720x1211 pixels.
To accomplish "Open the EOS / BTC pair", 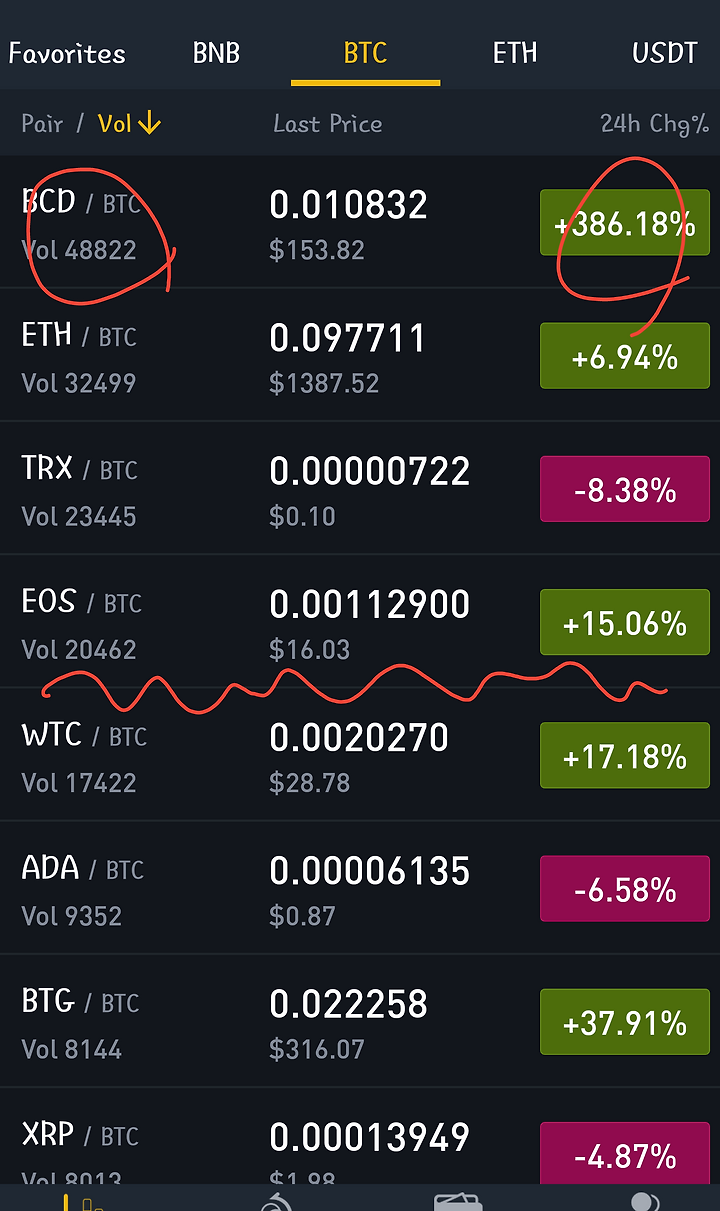I will 360,622.
